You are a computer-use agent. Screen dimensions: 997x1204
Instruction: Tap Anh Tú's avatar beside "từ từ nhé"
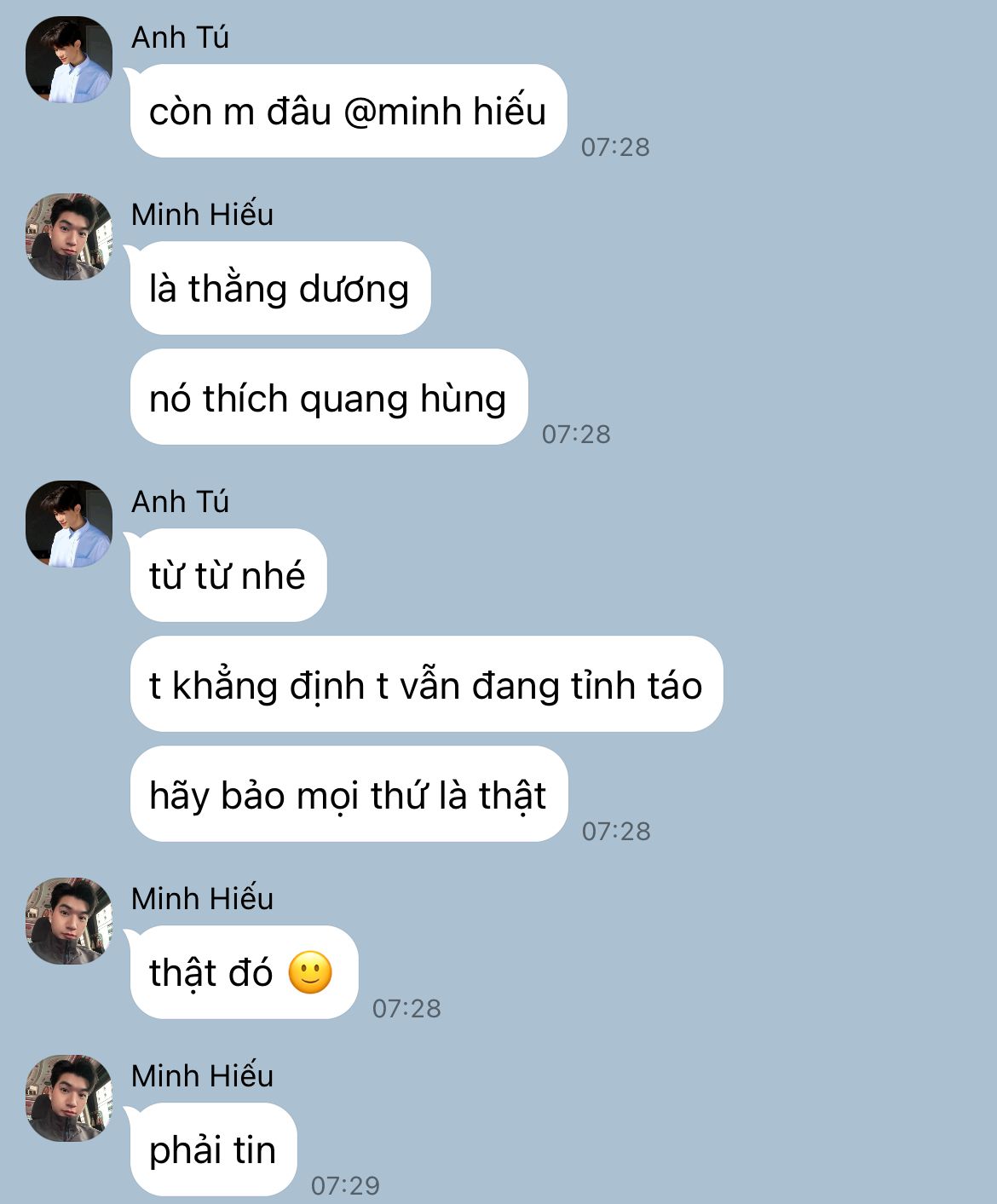coord(69,524)
